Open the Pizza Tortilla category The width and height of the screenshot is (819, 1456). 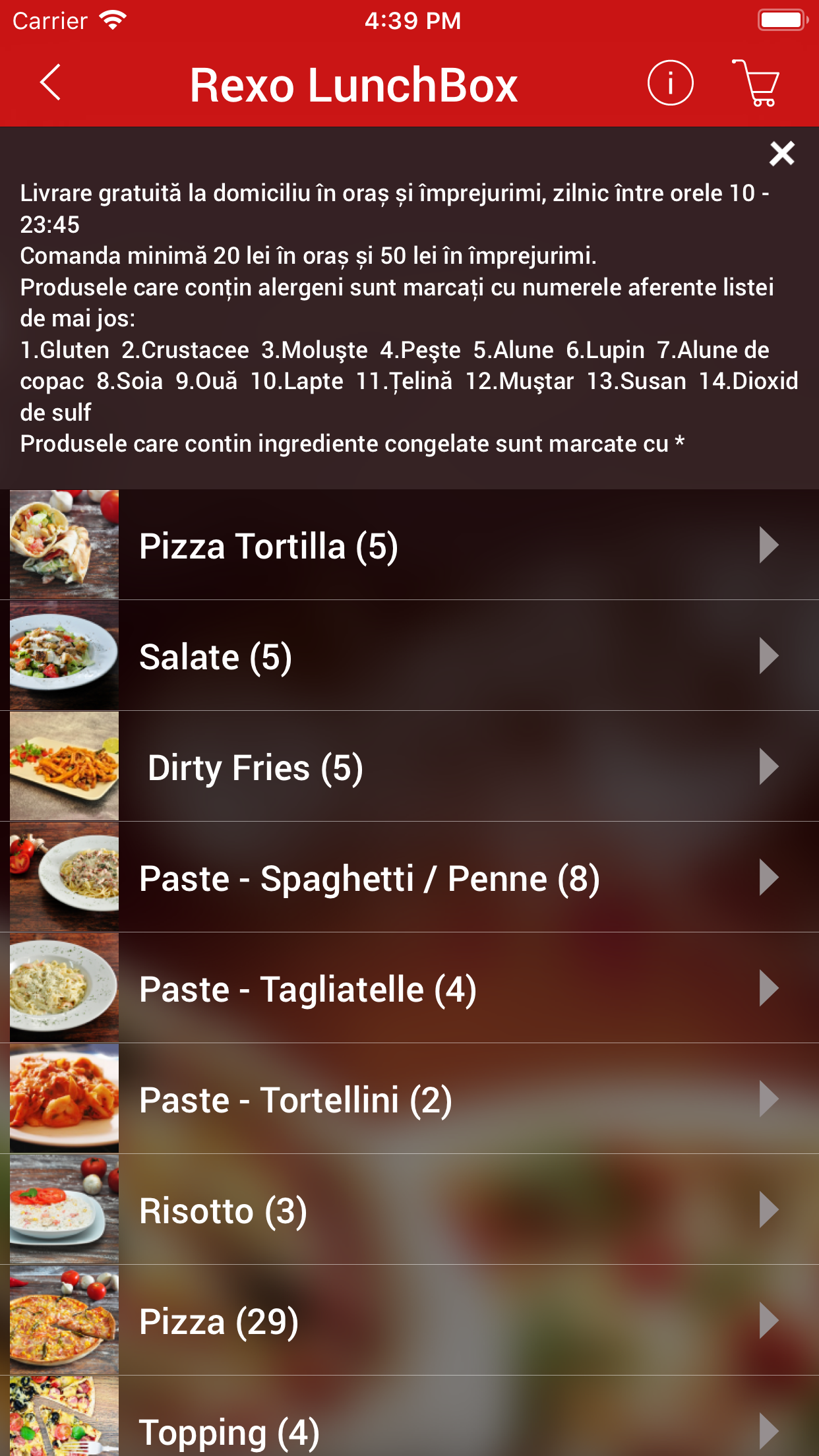[409, 545]
